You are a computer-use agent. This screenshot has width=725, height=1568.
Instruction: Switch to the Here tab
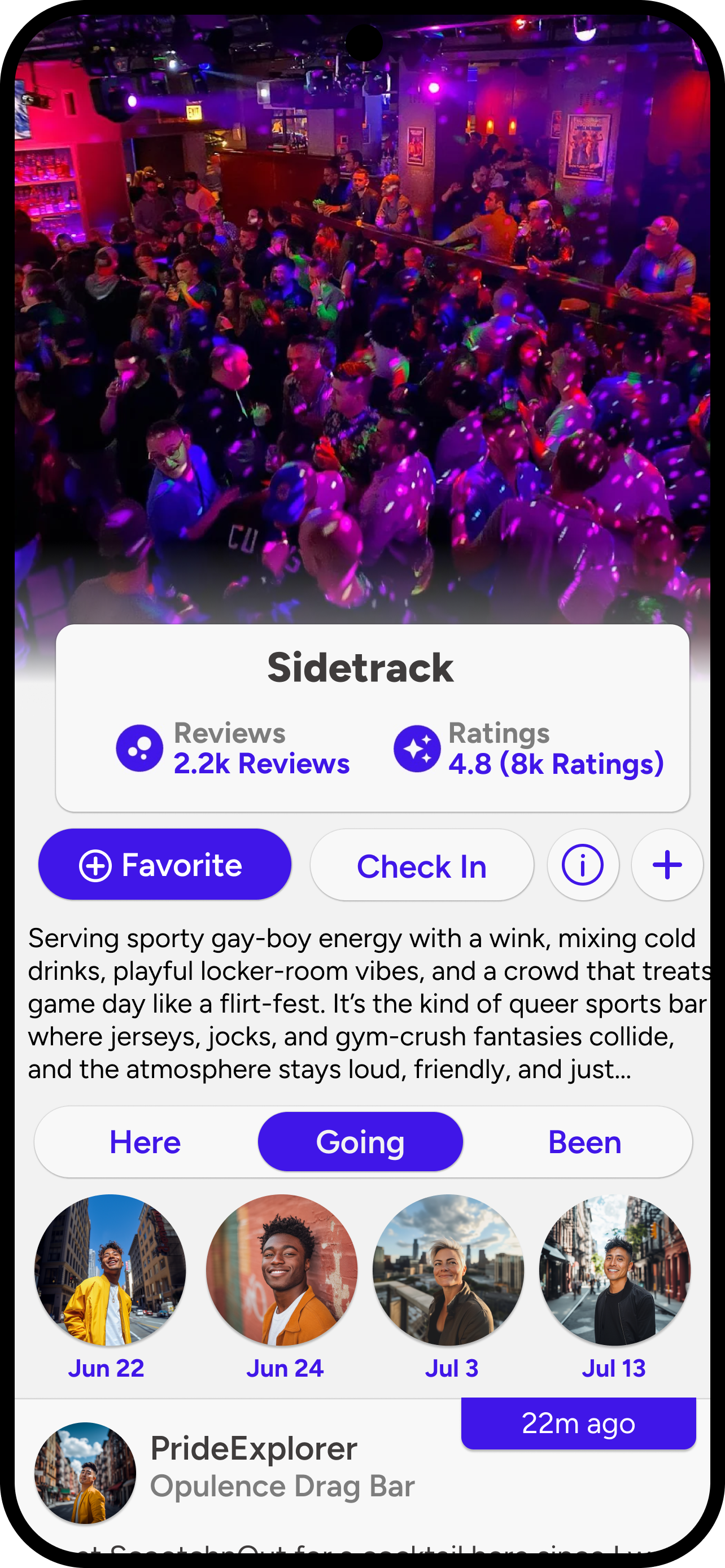point(146,1142)
